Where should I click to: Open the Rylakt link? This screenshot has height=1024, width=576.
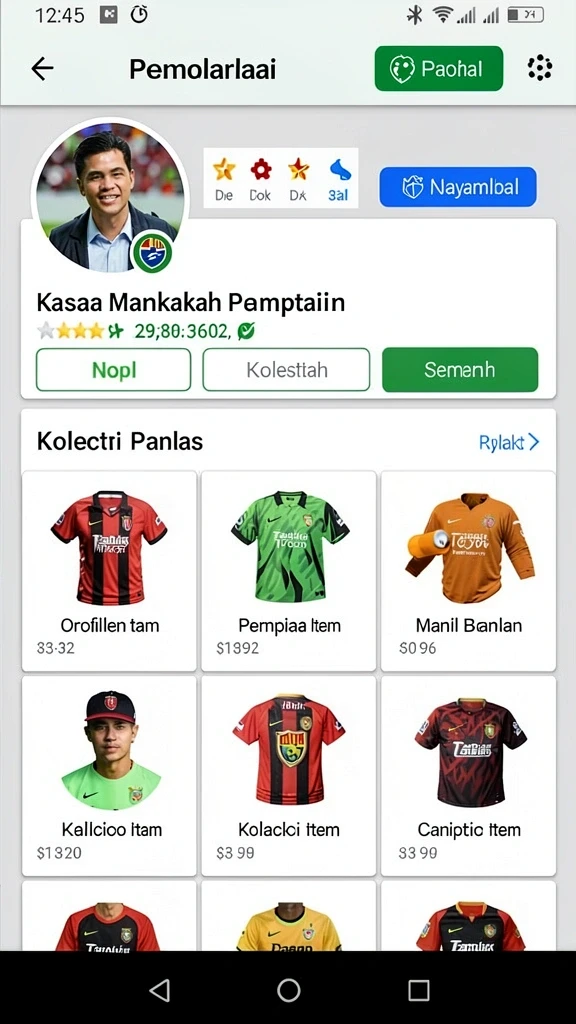(509, 443)
